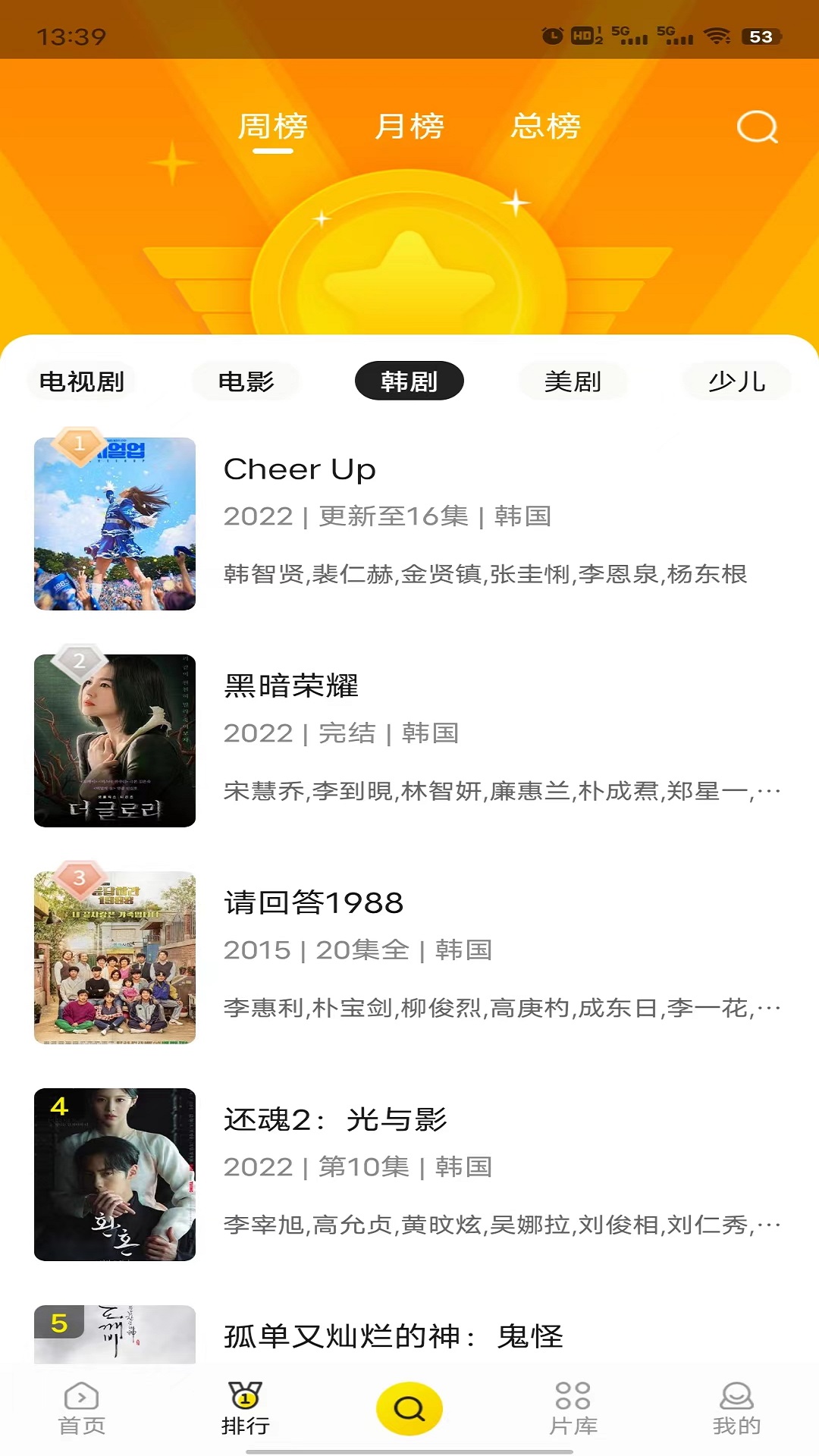
Task: Filter rankings by 电视剧
Action: pyautogui.click(x=82, y=381)
